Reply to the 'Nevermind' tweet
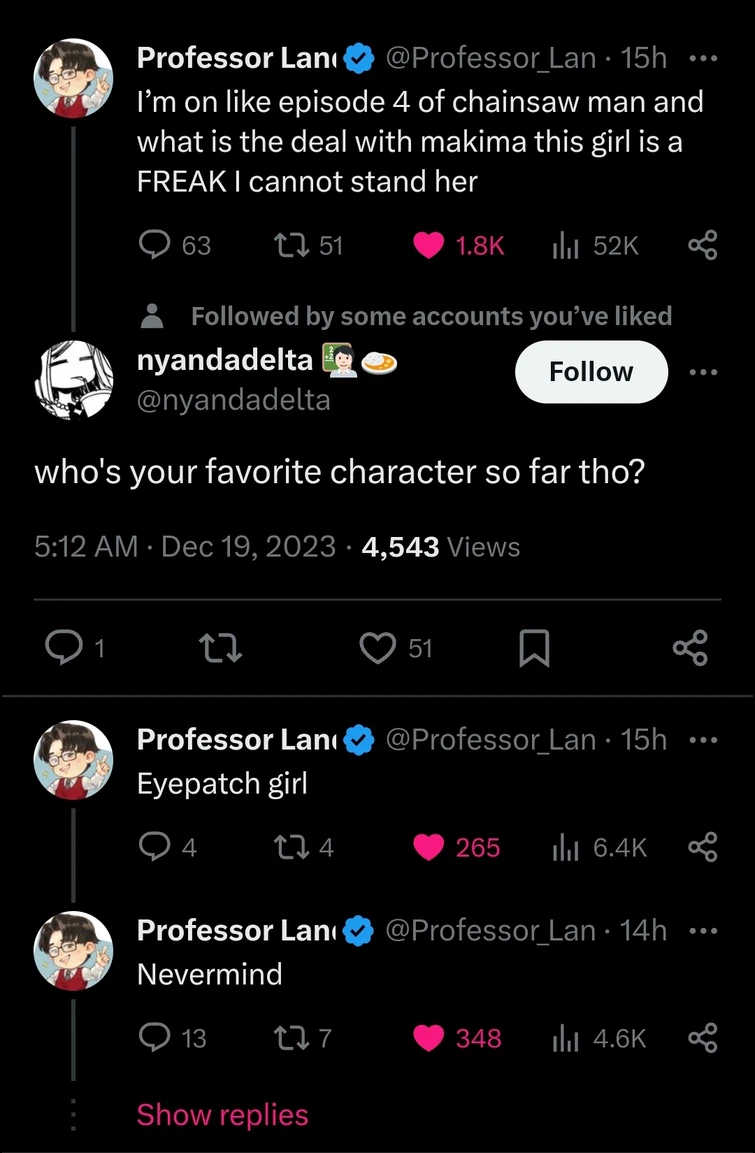Viewport: 755px width, 1153px height. (x=153, y=1038)
